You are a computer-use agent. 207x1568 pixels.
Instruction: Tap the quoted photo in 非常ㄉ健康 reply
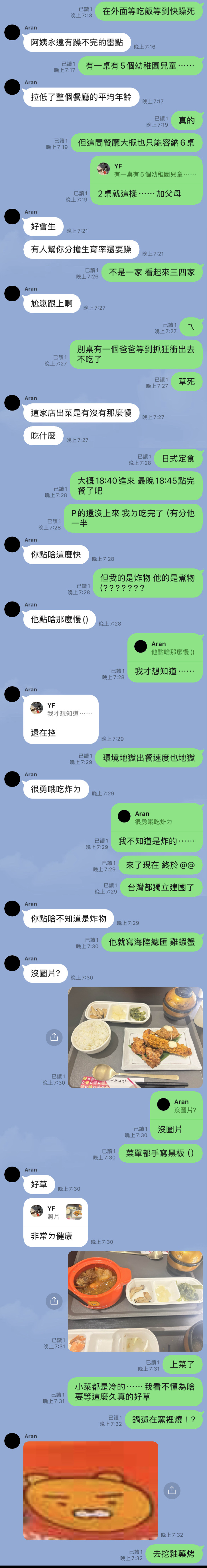pos(74,1211)
